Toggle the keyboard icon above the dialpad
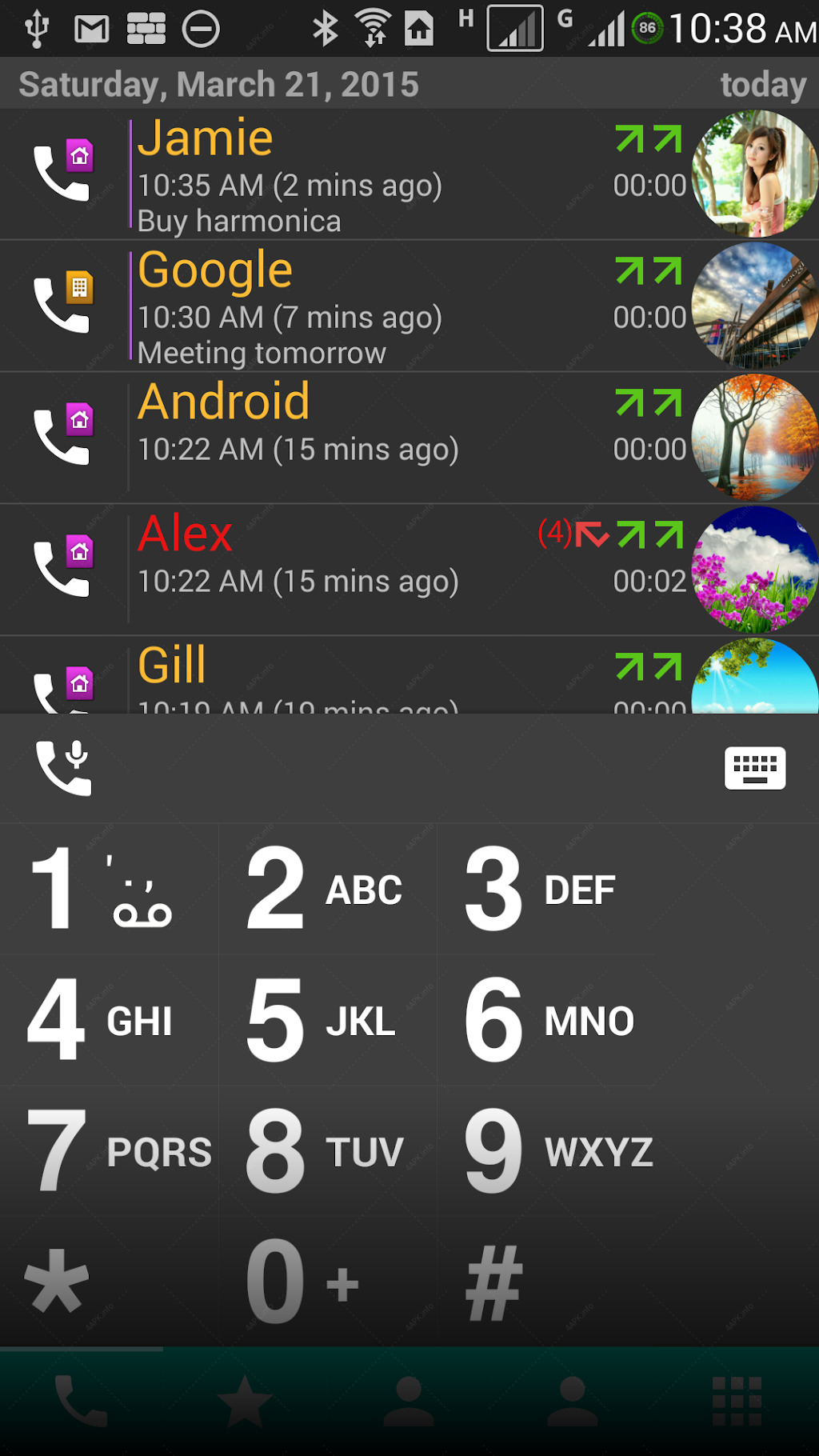 click(755, 768)
